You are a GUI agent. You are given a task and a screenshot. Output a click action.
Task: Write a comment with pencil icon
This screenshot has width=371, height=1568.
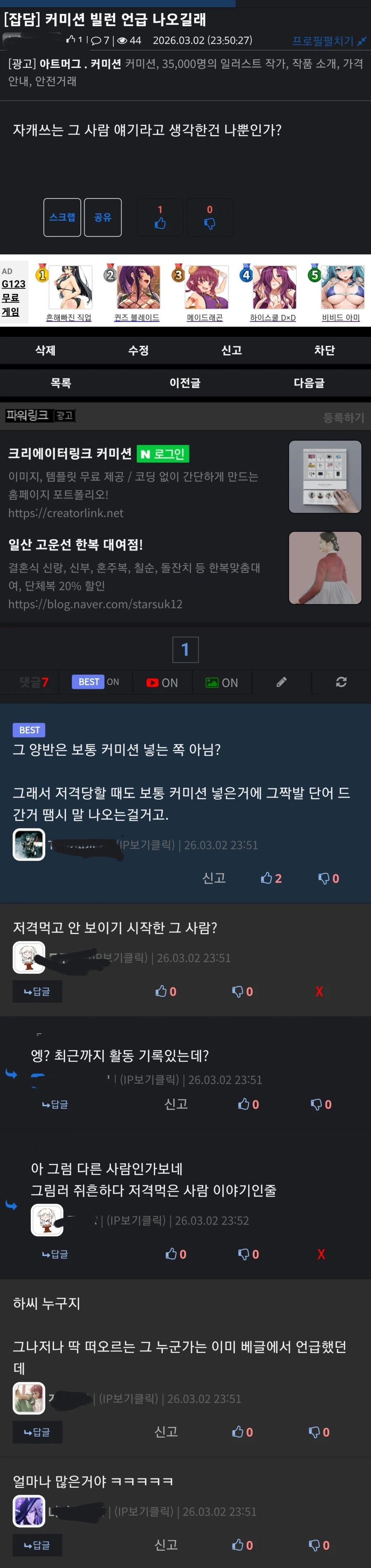click(282, 682)
